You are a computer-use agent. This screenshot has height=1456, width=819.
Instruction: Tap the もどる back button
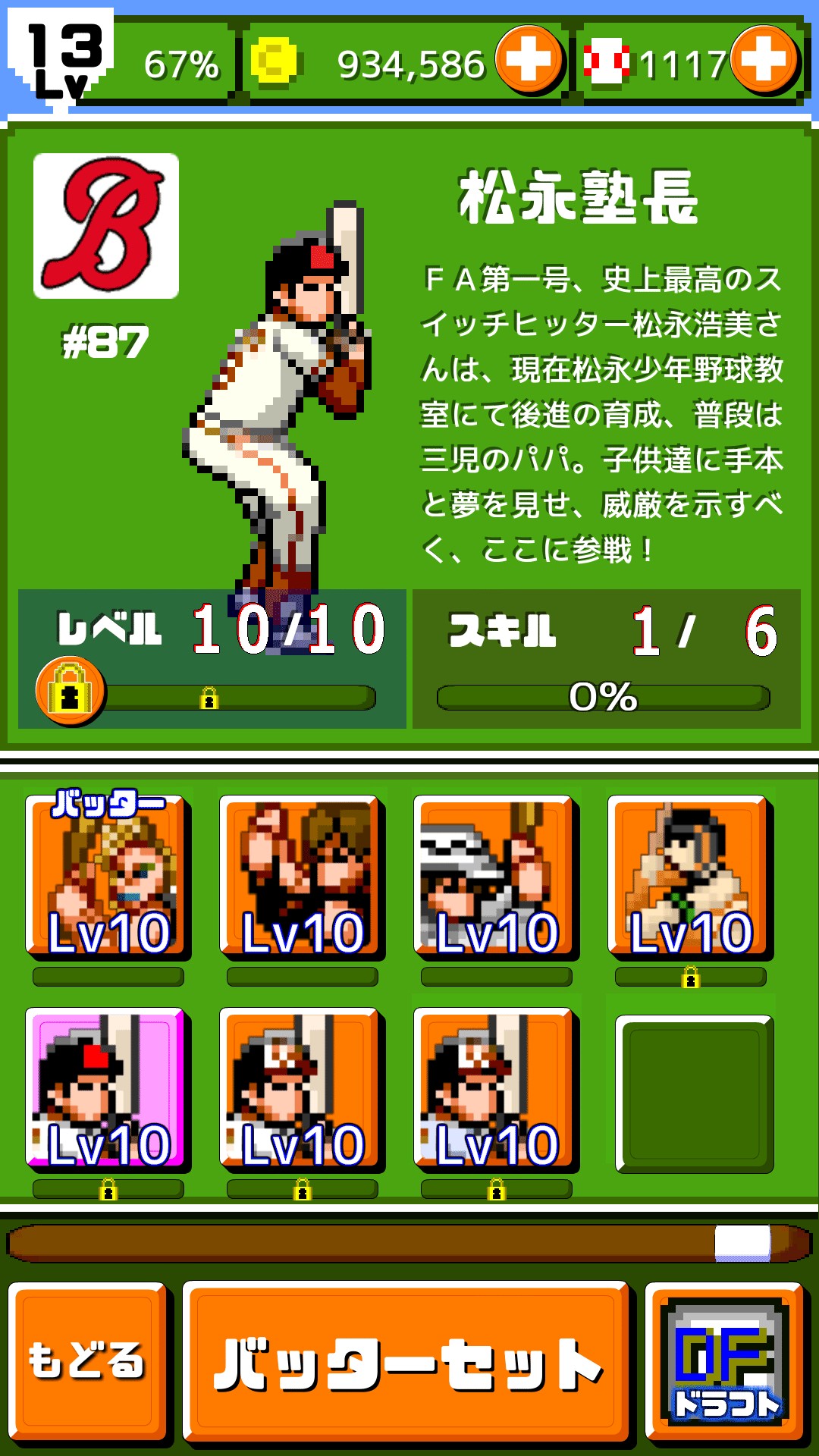point(87,1361)
